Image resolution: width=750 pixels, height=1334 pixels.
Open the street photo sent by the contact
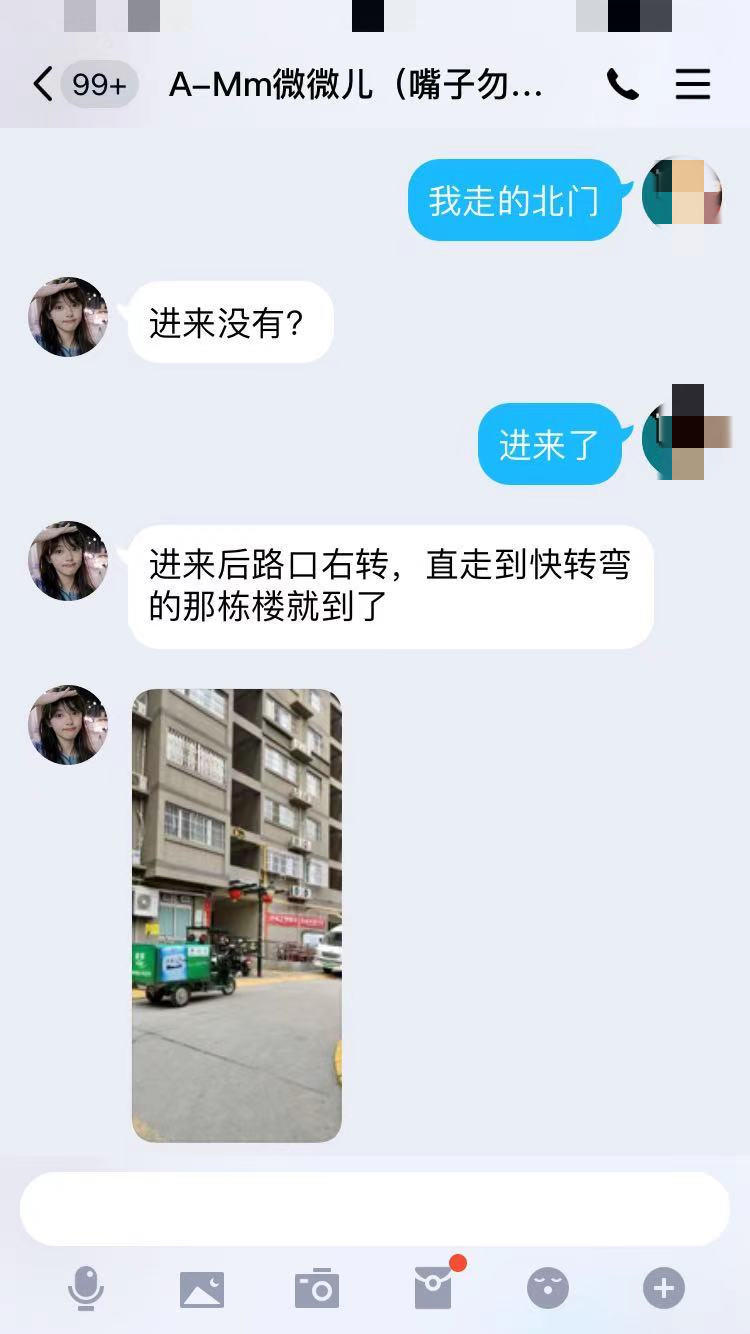pos(236,912)
